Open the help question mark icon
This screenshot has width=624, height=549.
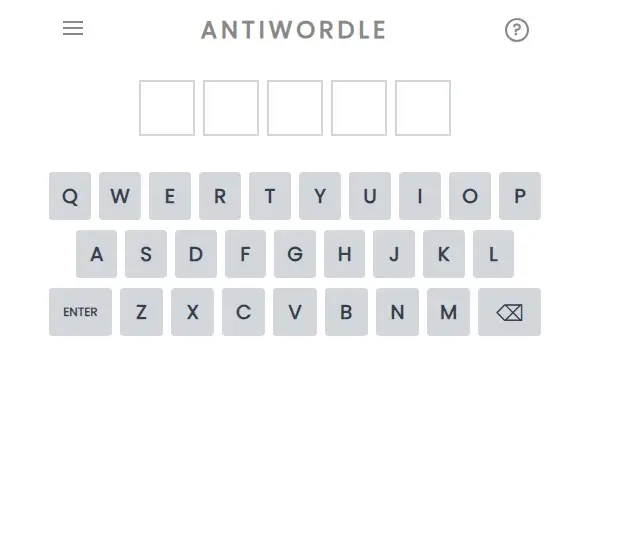tap(516, 30)
